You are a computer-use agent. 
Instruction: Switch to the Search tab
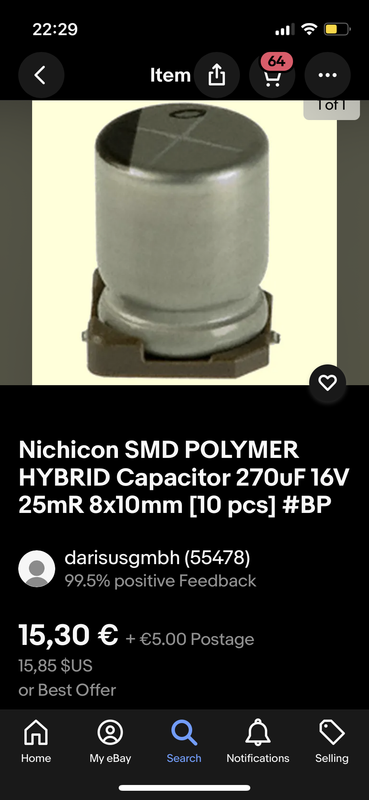tap(184, 741)
